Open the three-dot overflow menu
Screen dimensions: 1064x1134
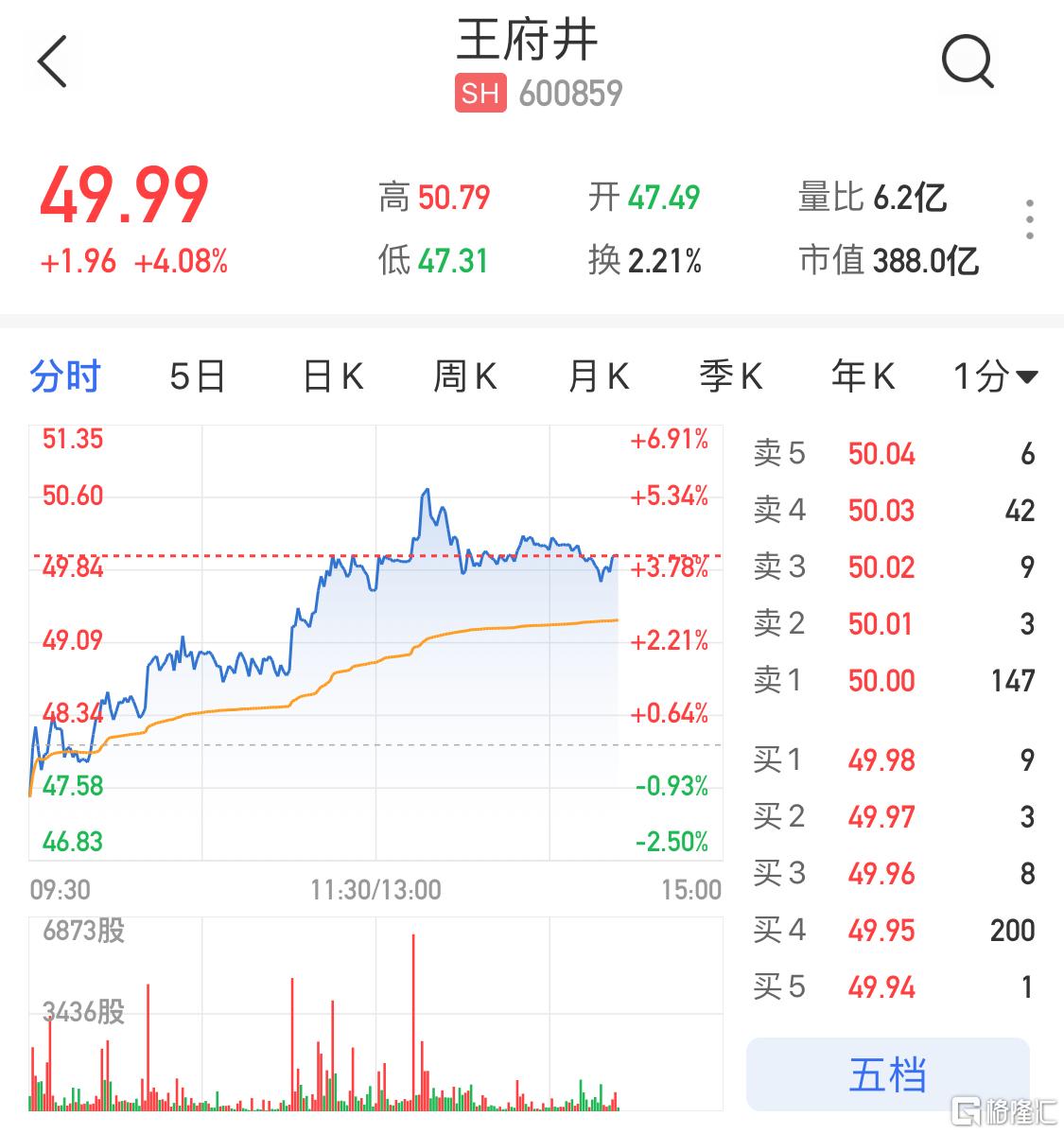[x=1029, y=220]
